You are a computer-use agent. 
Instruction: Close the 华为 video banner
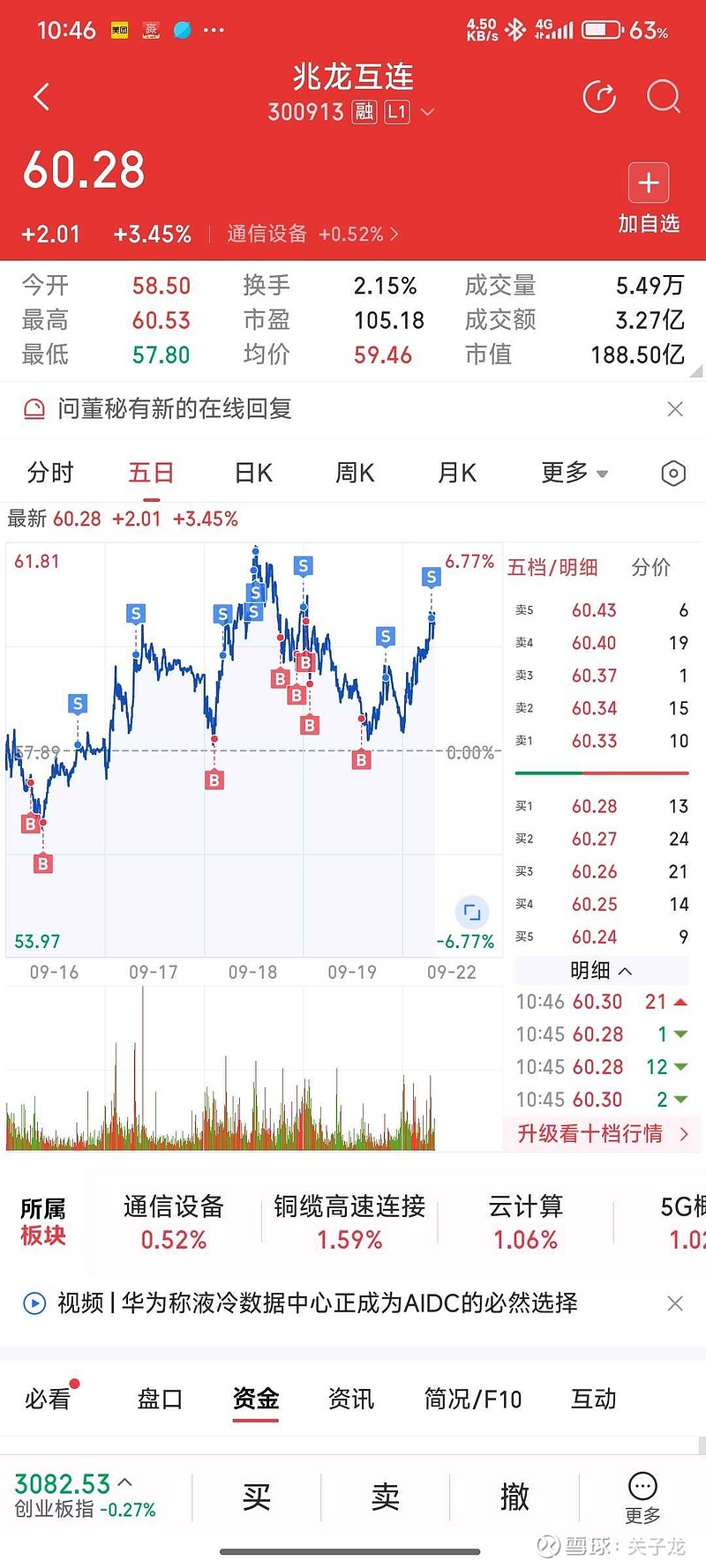click(675, 1303)
